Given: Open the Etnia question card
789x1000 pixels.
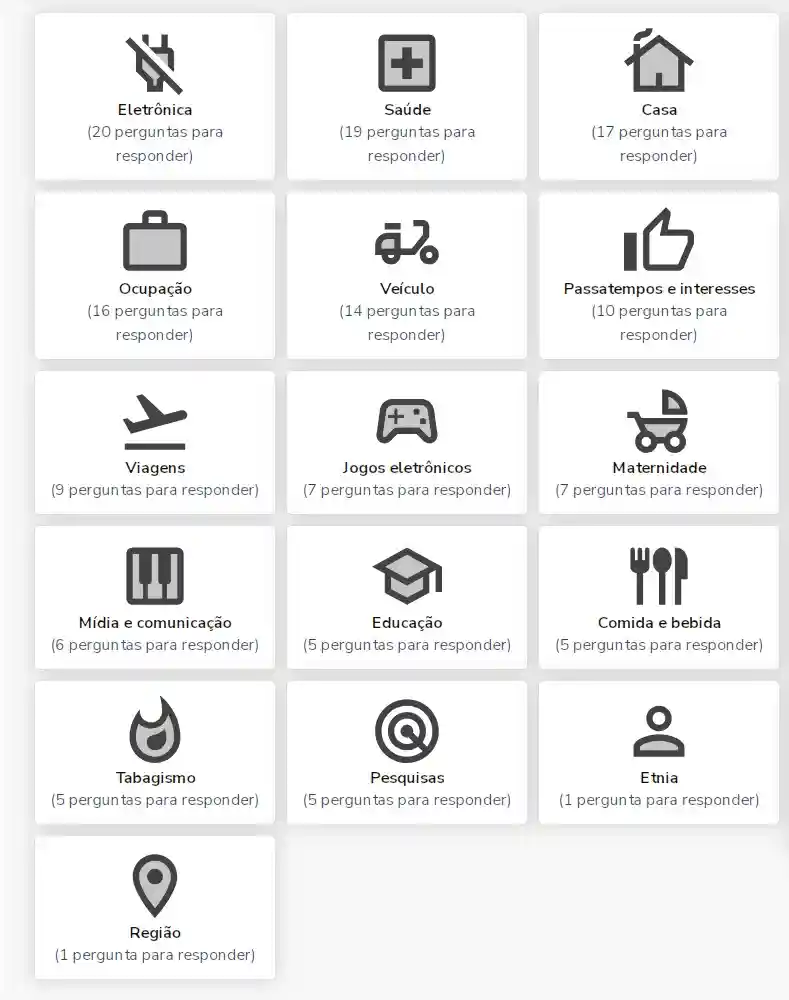Looking at the screenshot, I should tap(659, 753).
